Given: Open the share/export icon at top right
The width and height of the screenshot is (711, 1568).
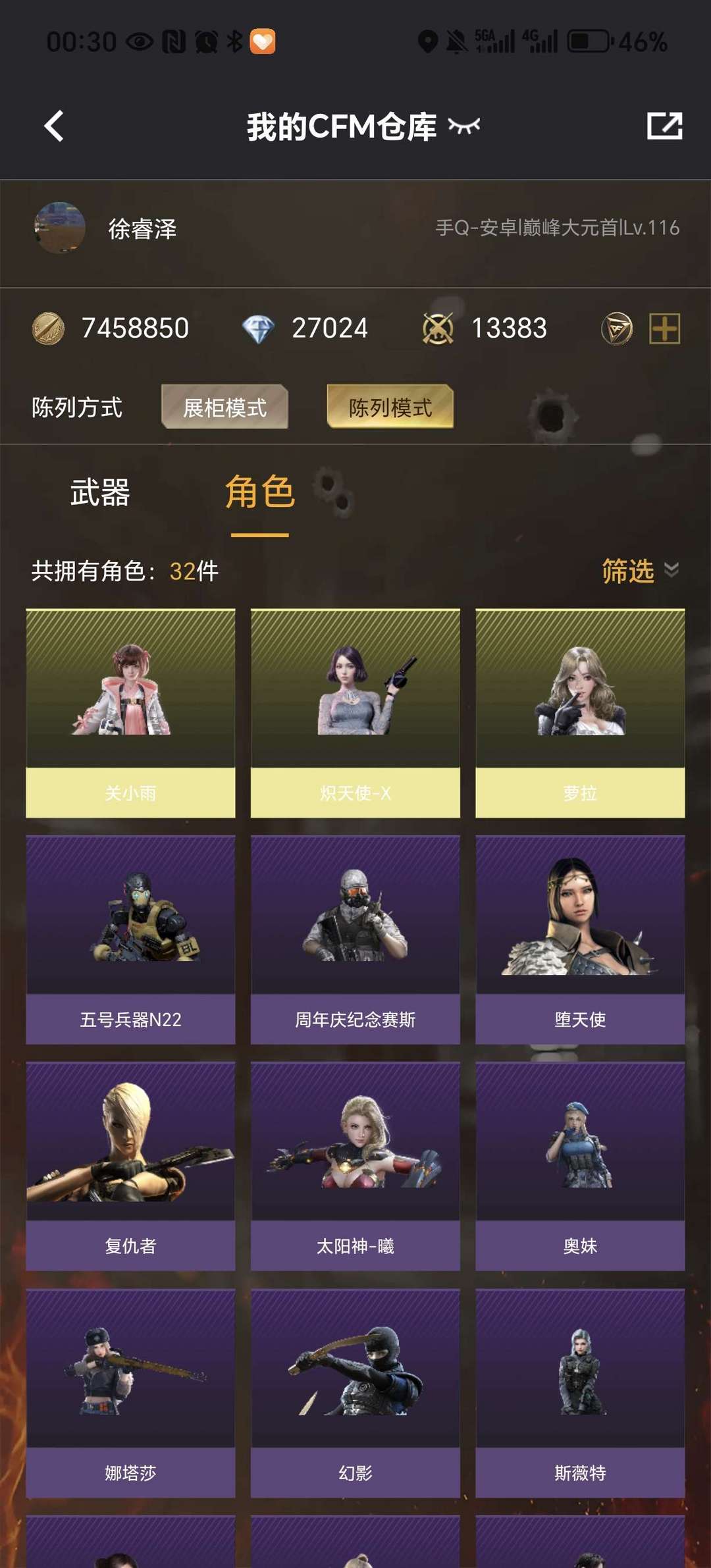Looking at the screenshot, I should 665,126.
